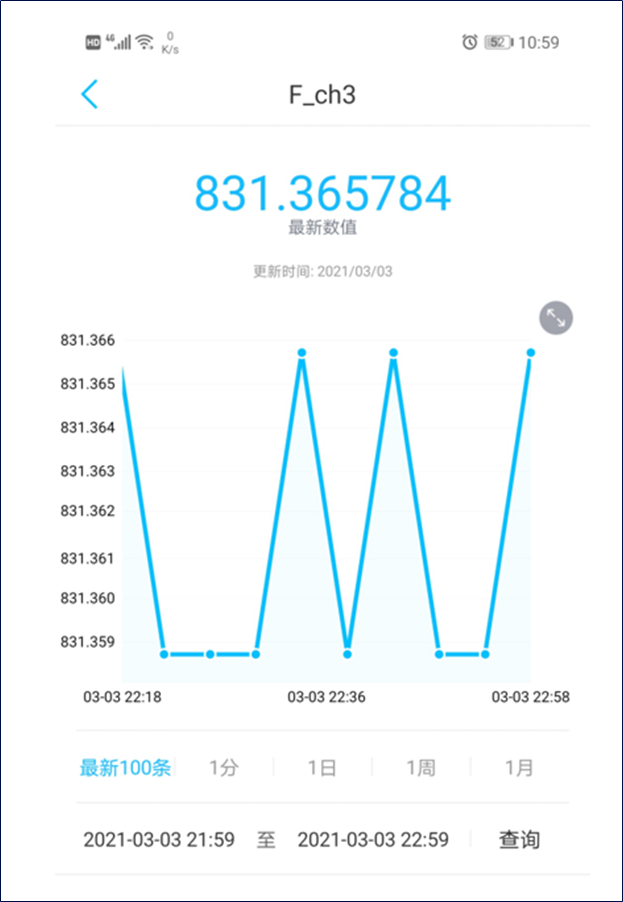Viewport: 623px width, 902px height.
Task: Change start time 2021-03-03 21:59
Action: [159, 839]
